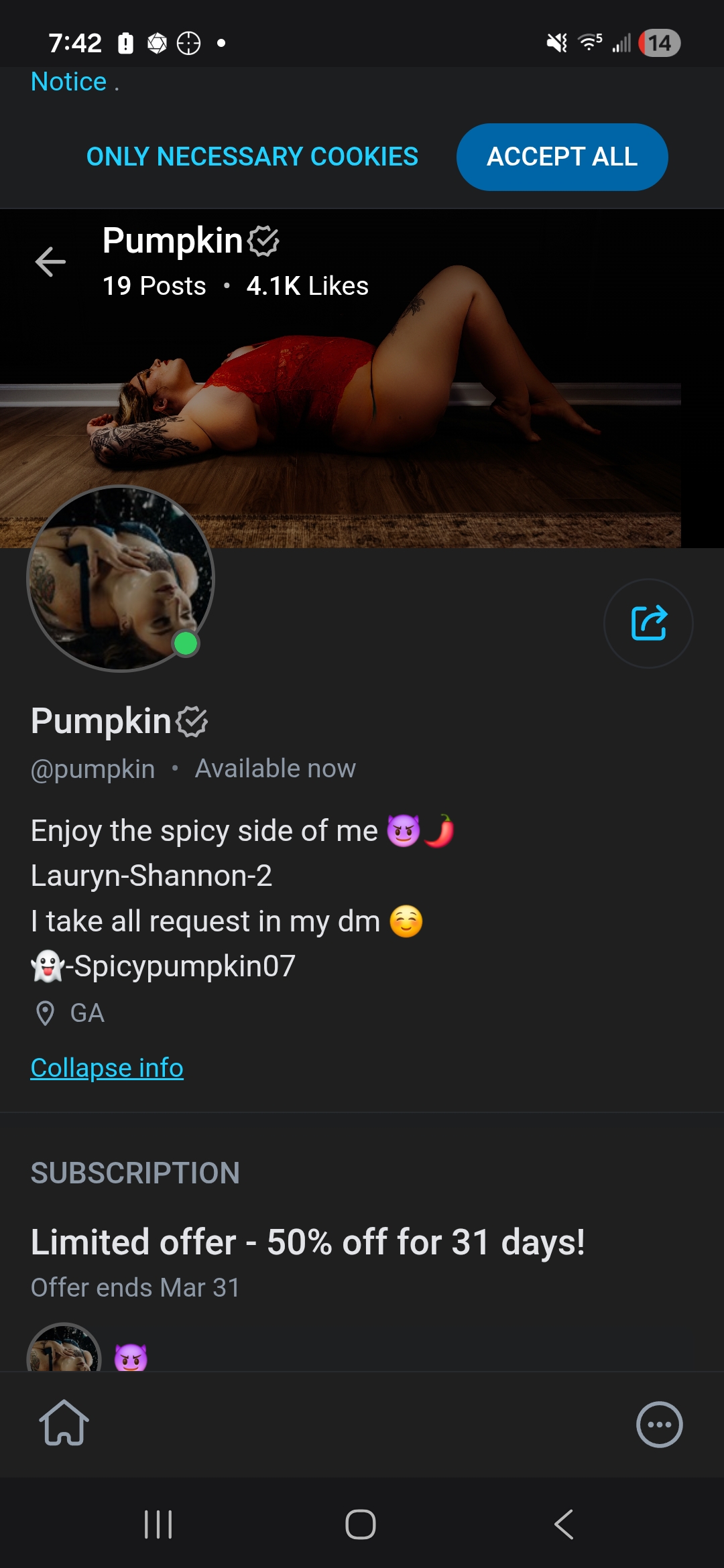Viewport: 724px width, 1568px height.
Task: Accept all cookies
Action: (x=562, y=157)
